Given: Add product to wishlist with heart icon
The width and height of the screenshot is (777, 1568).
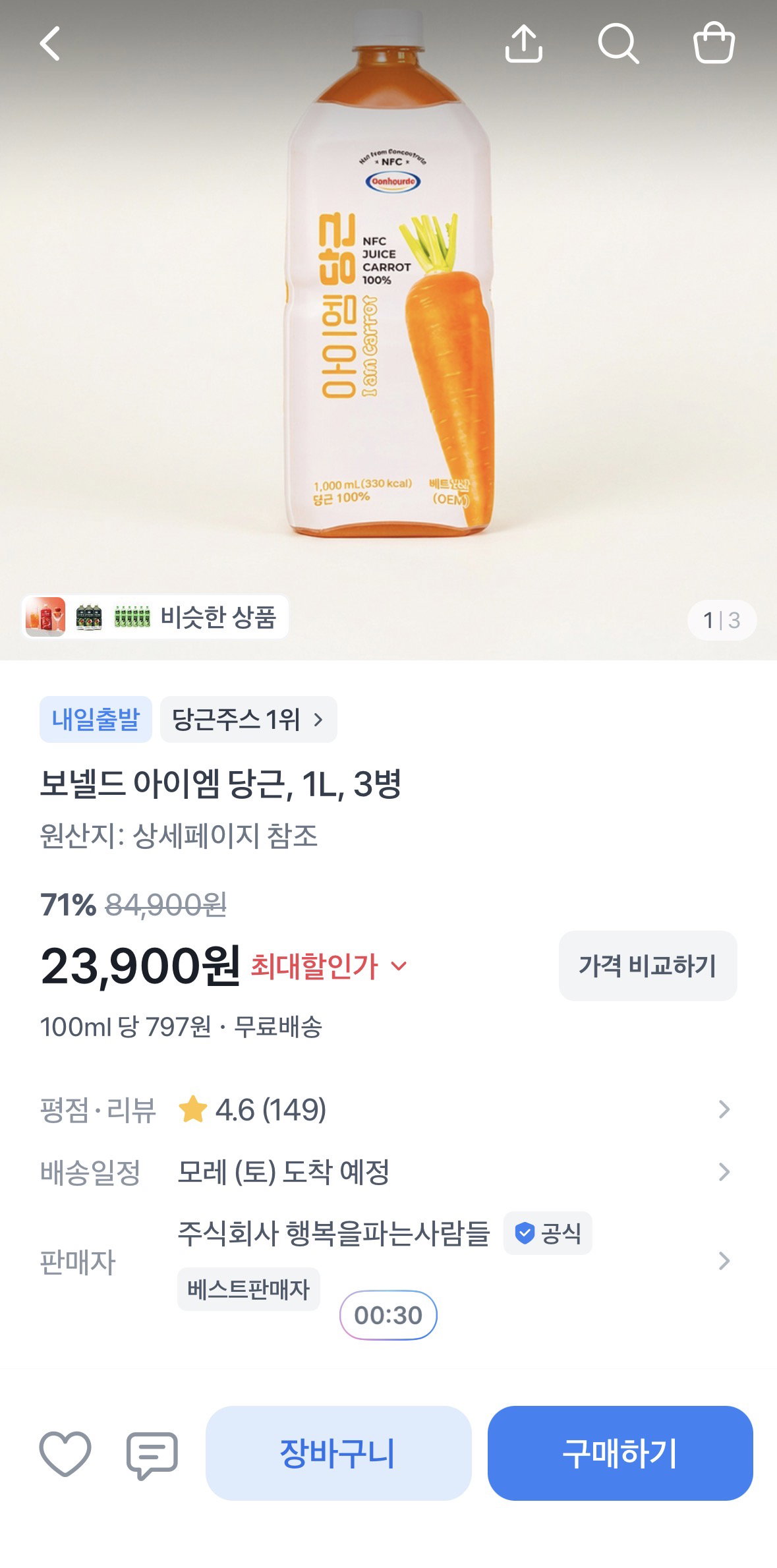Looking at the screenshot, I should (x=65, y=1453).
